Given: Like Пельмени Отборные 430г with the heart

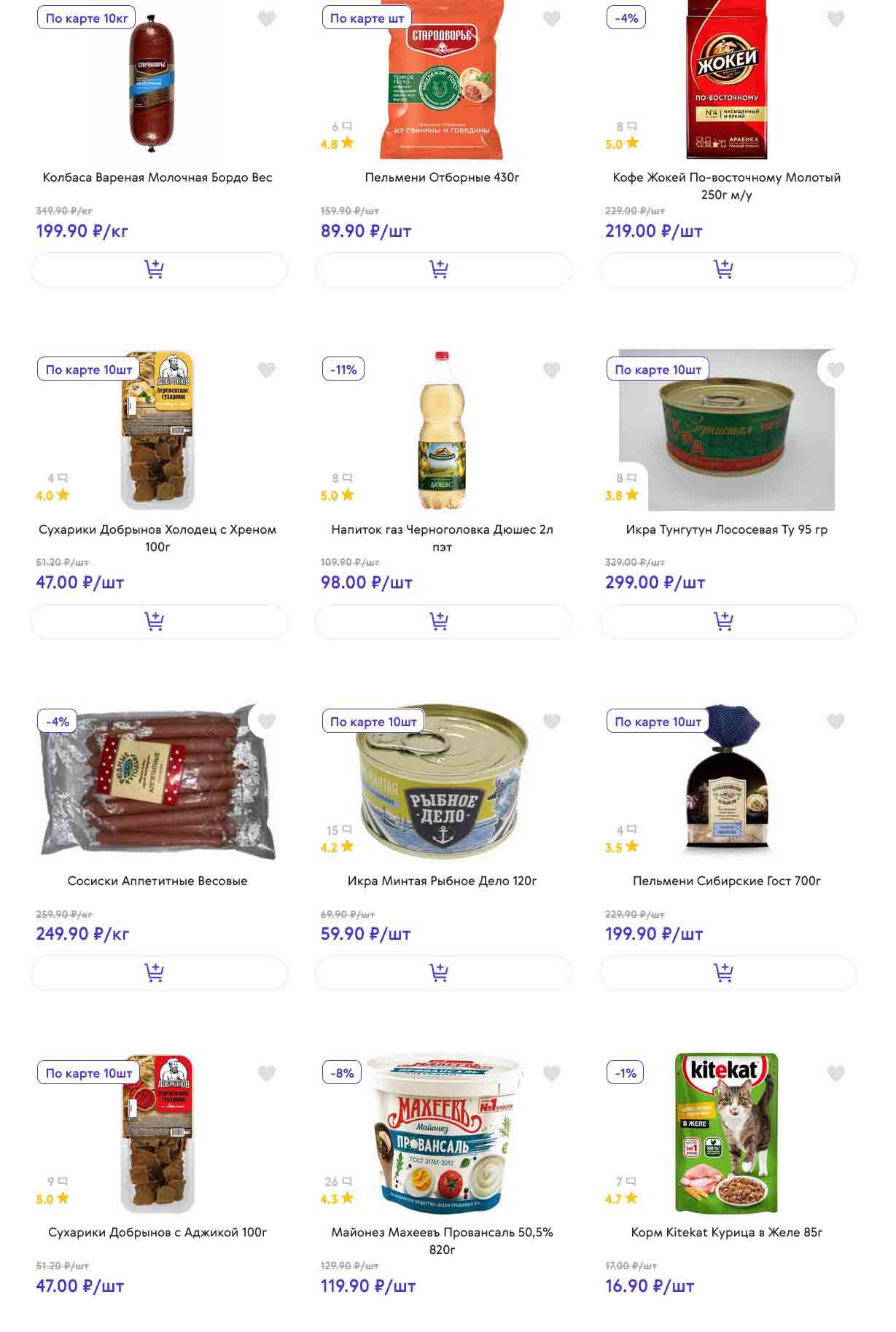Looking at the screenshot, I should [551, 19].
